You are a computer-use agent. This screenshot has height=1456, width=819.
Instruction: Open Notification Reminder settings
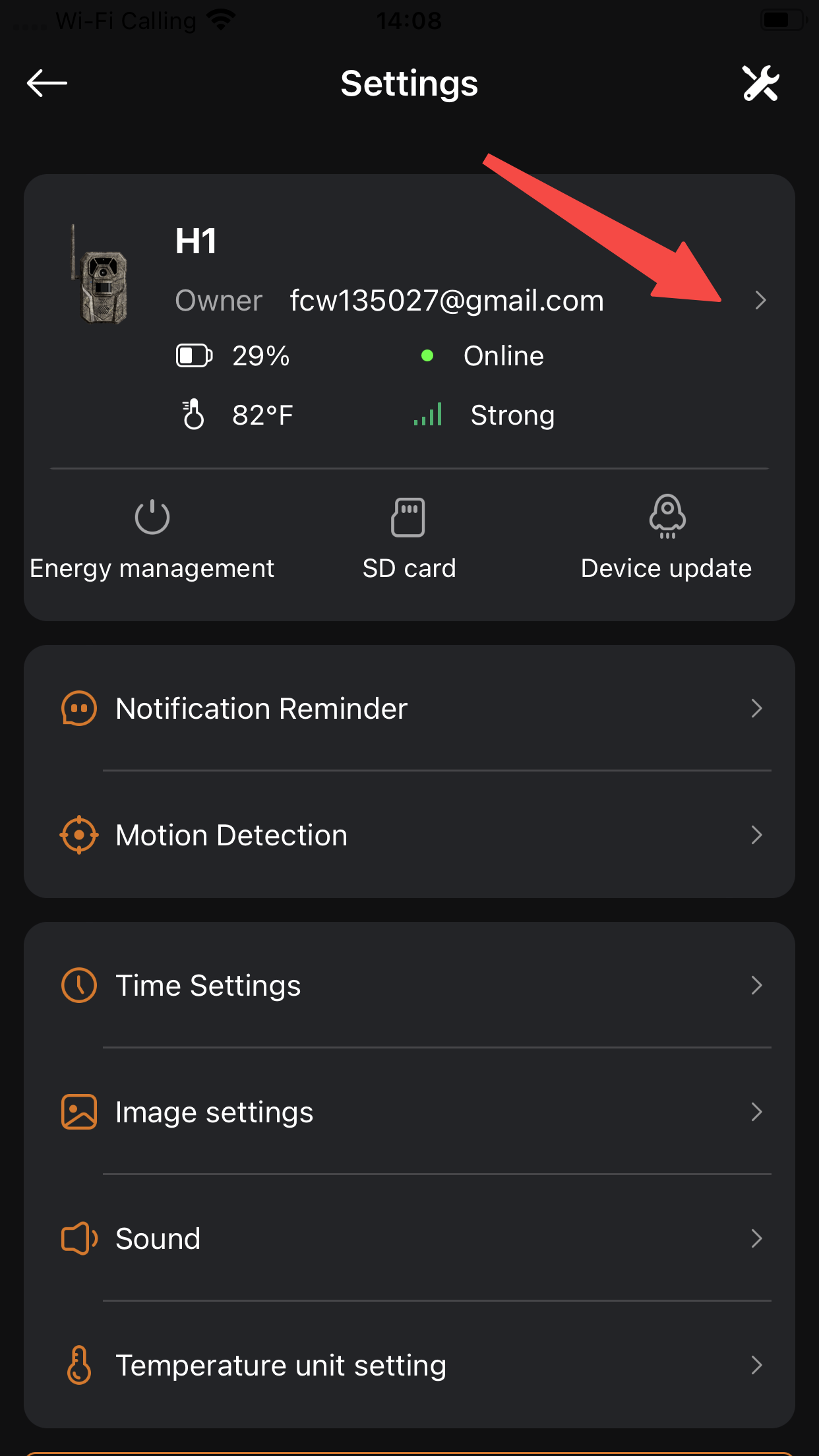pos(409,709)
